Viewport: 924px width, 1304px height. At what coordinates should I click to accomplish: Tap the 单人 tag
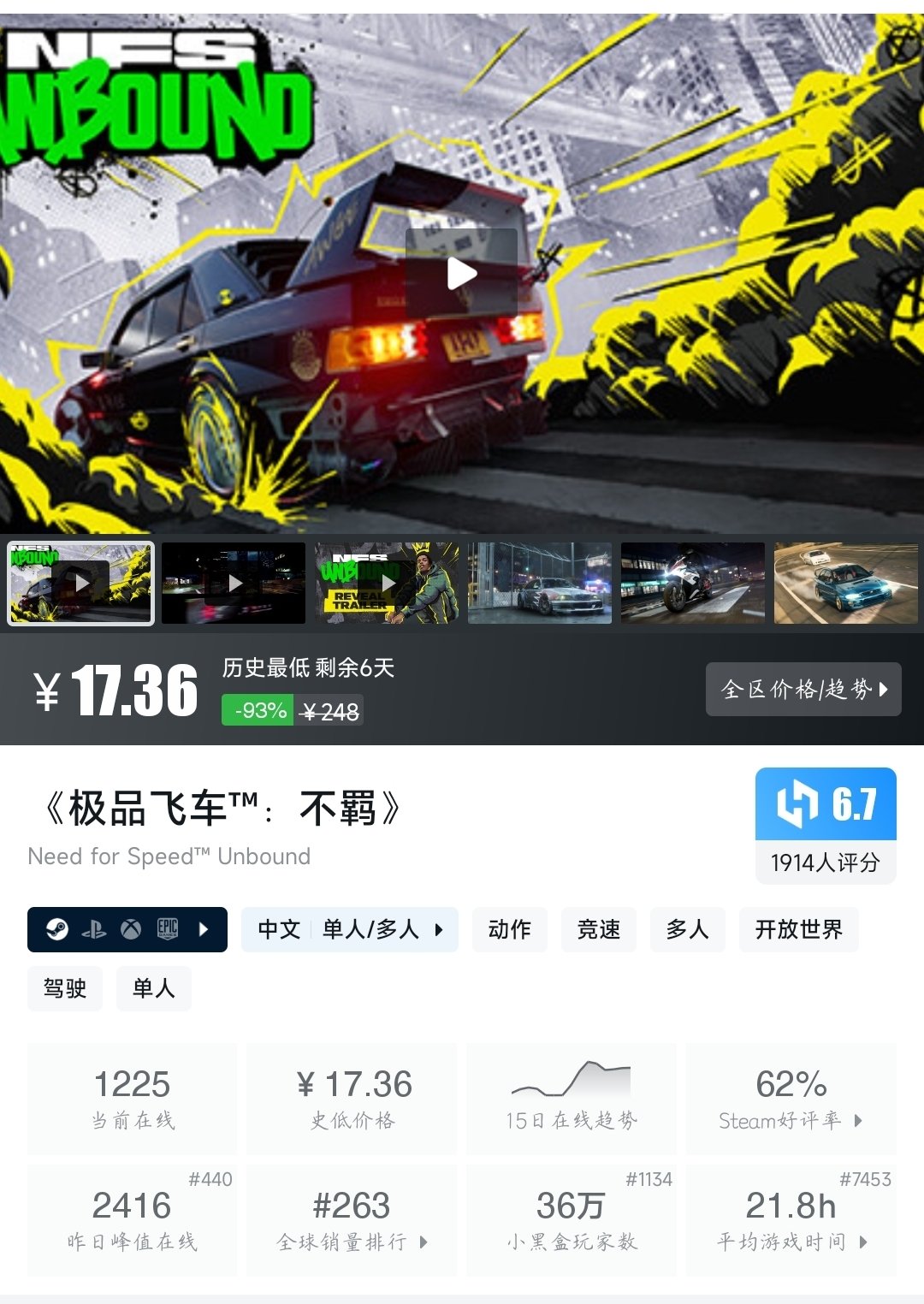pyautogui.click(x=154, y=988)
